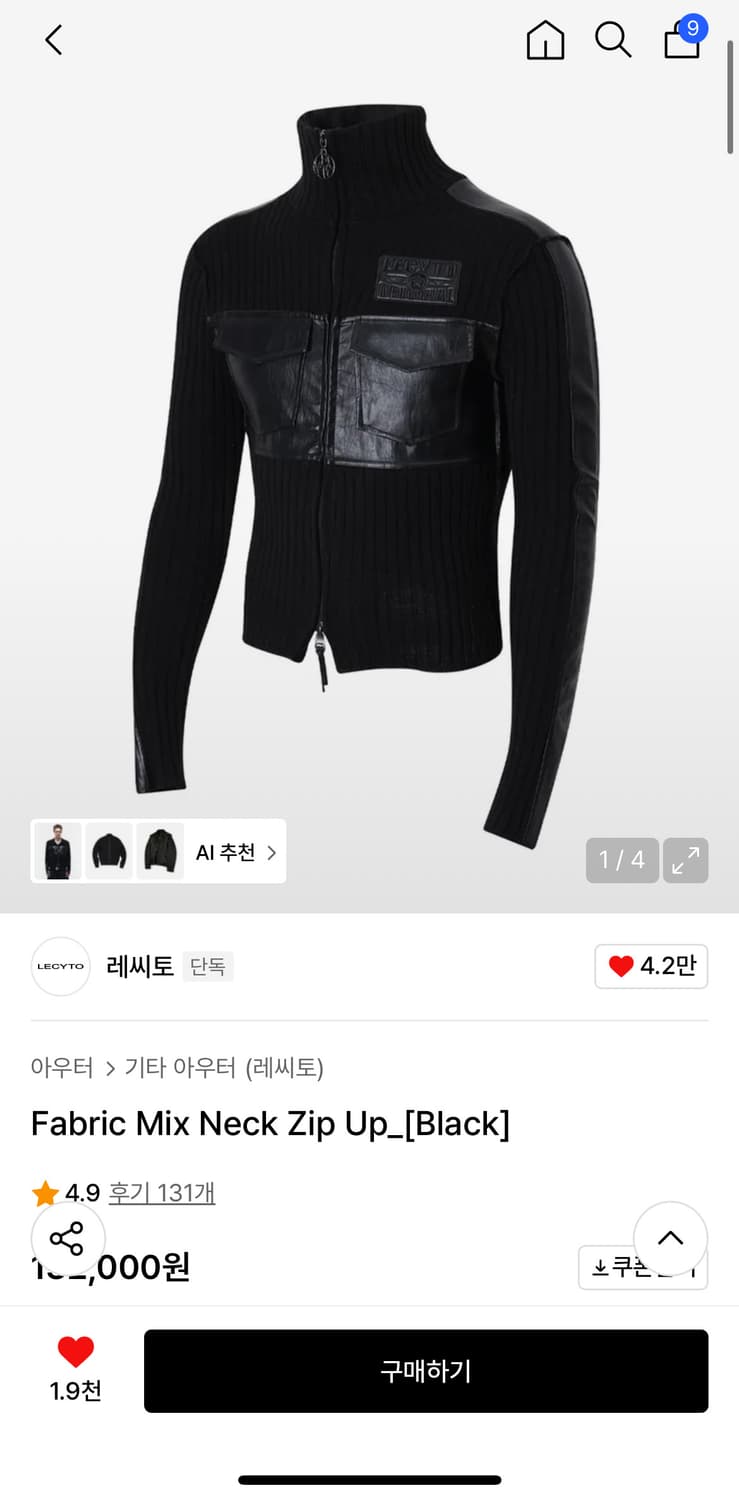The image size is (739, 1500).
Task: Tap the 구매하기 purchase button
Action: 426,1371
